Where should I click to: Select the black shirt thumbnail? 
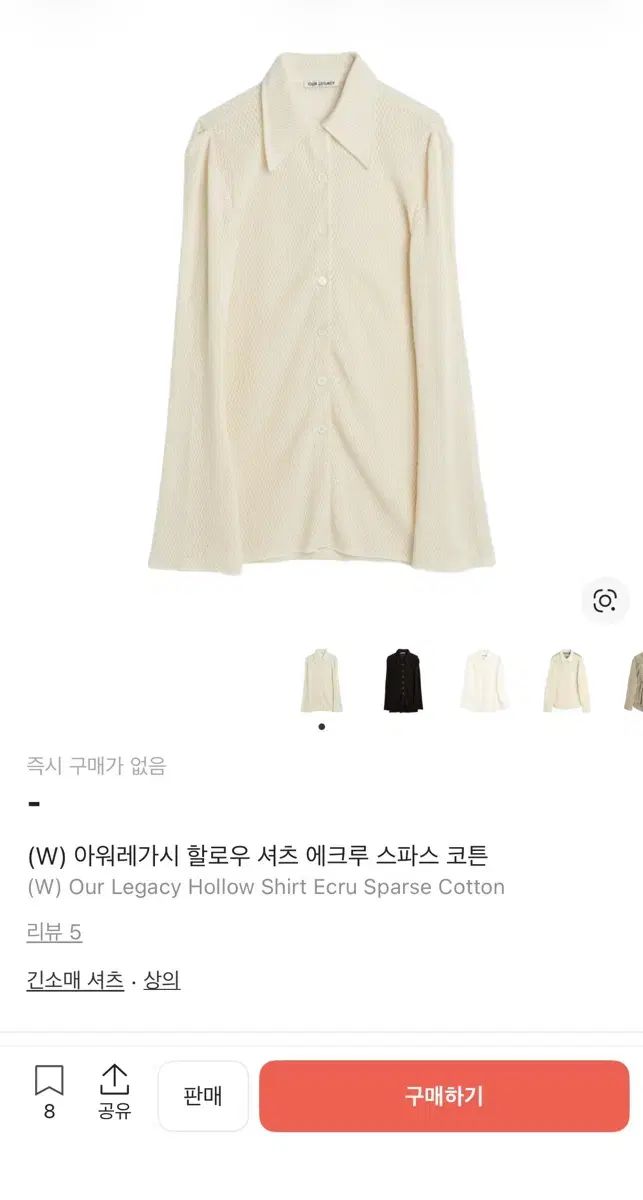coord(403,680)
